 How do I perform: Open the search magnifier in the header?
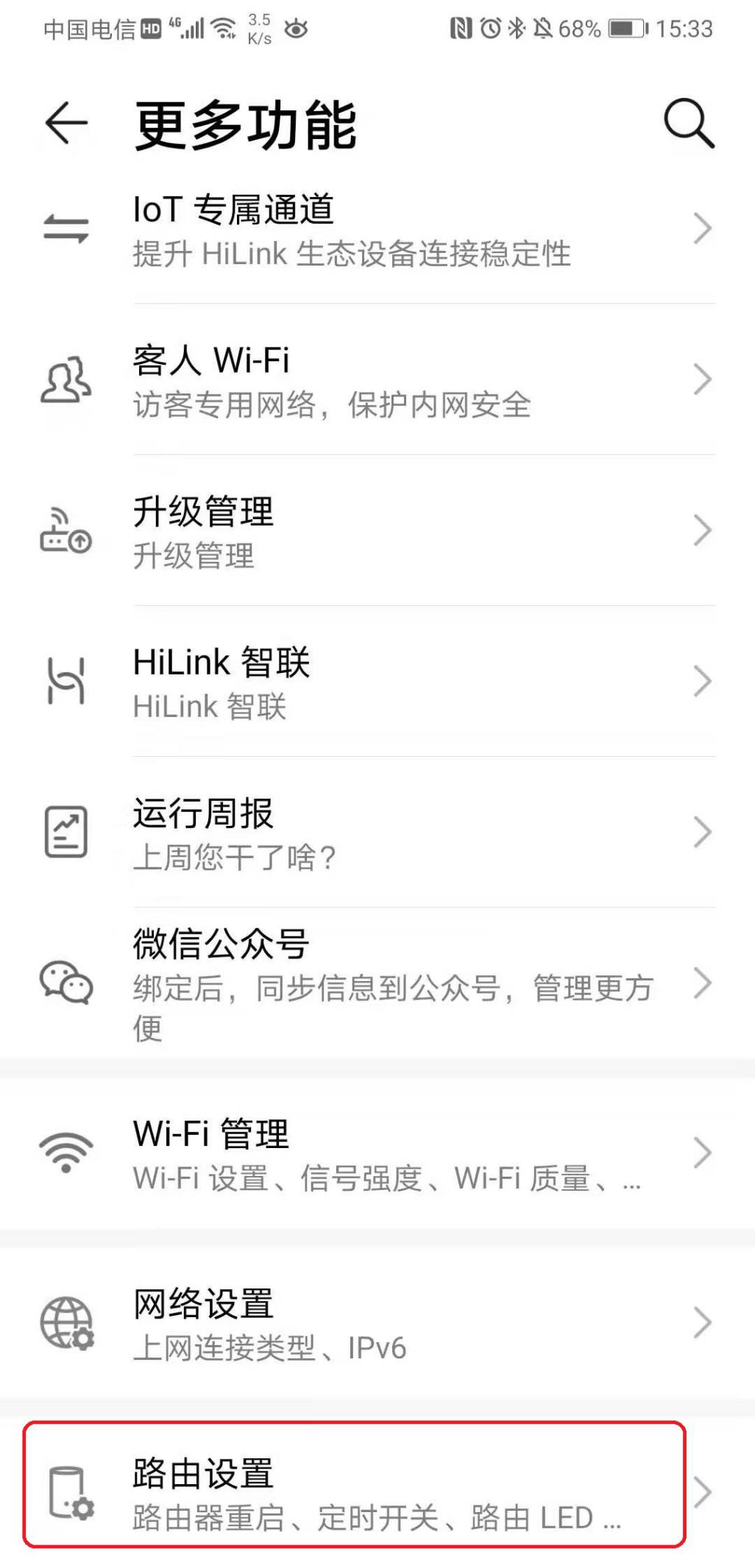click(x=690, y=121)
